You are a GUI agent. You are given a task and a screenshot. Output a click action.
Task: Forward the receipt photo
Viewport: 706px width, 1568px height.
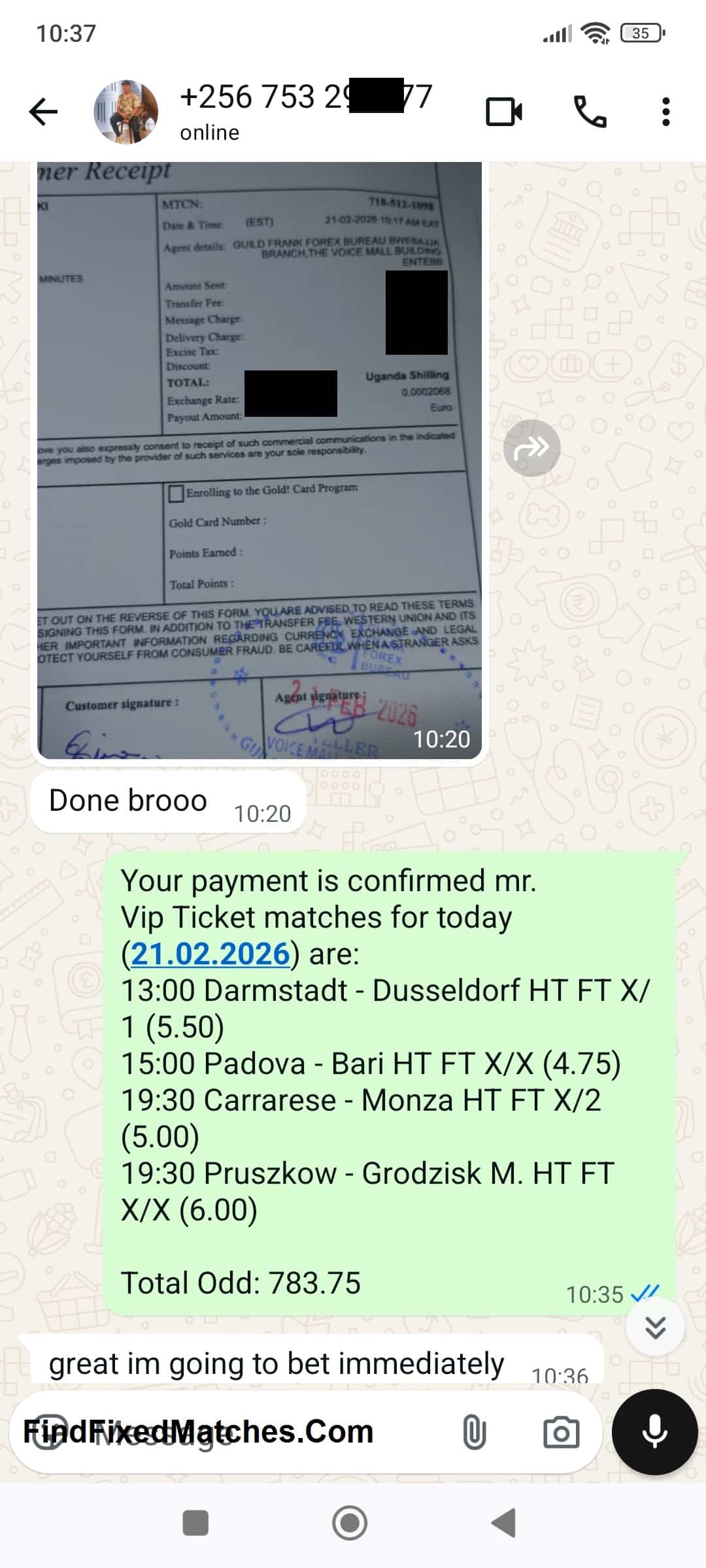pyautogui.click(x=531, y=448)
